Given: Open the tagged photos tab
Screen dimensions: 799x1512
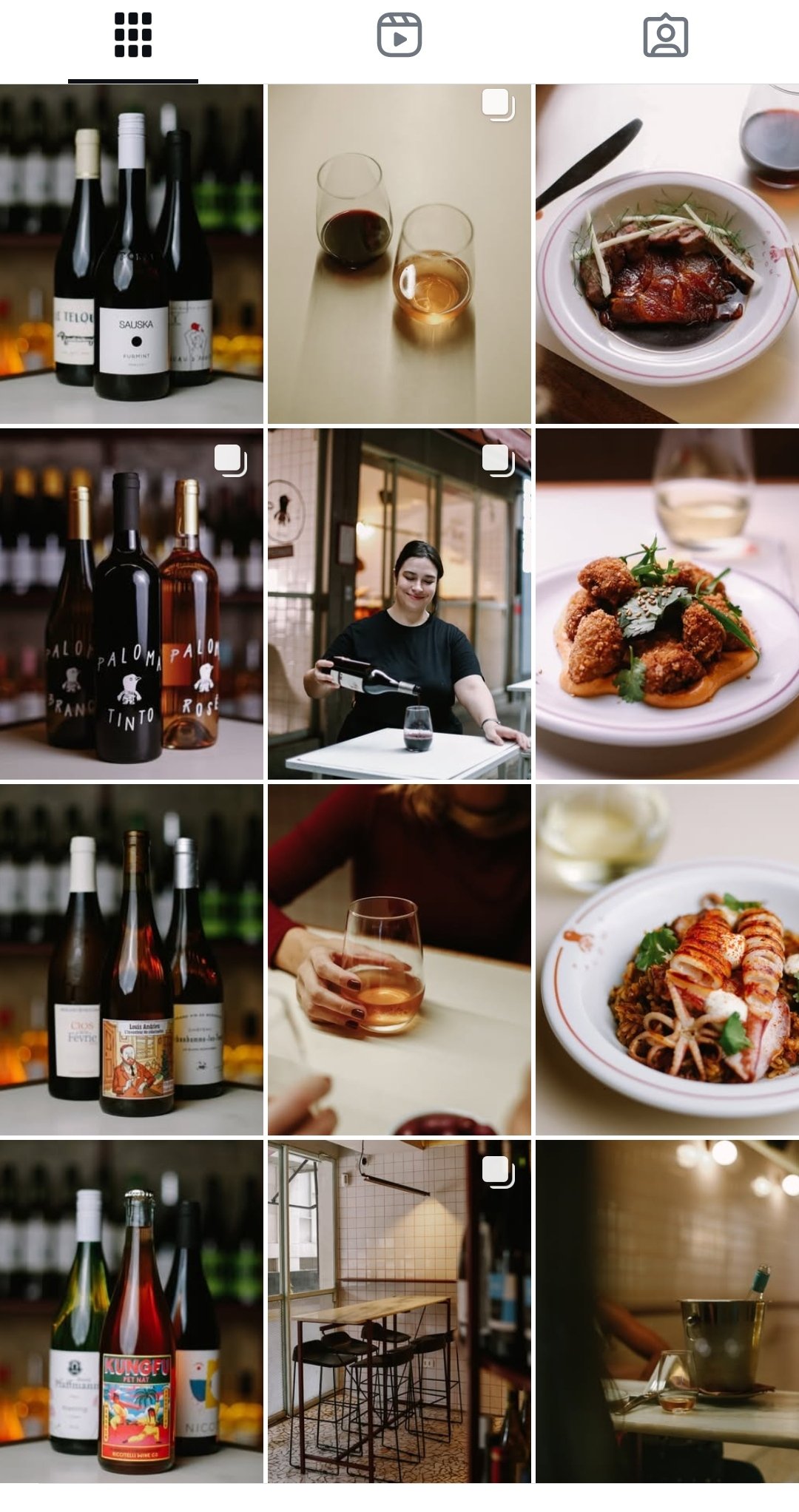Looking at the screenshot, I should coord(665,36).
